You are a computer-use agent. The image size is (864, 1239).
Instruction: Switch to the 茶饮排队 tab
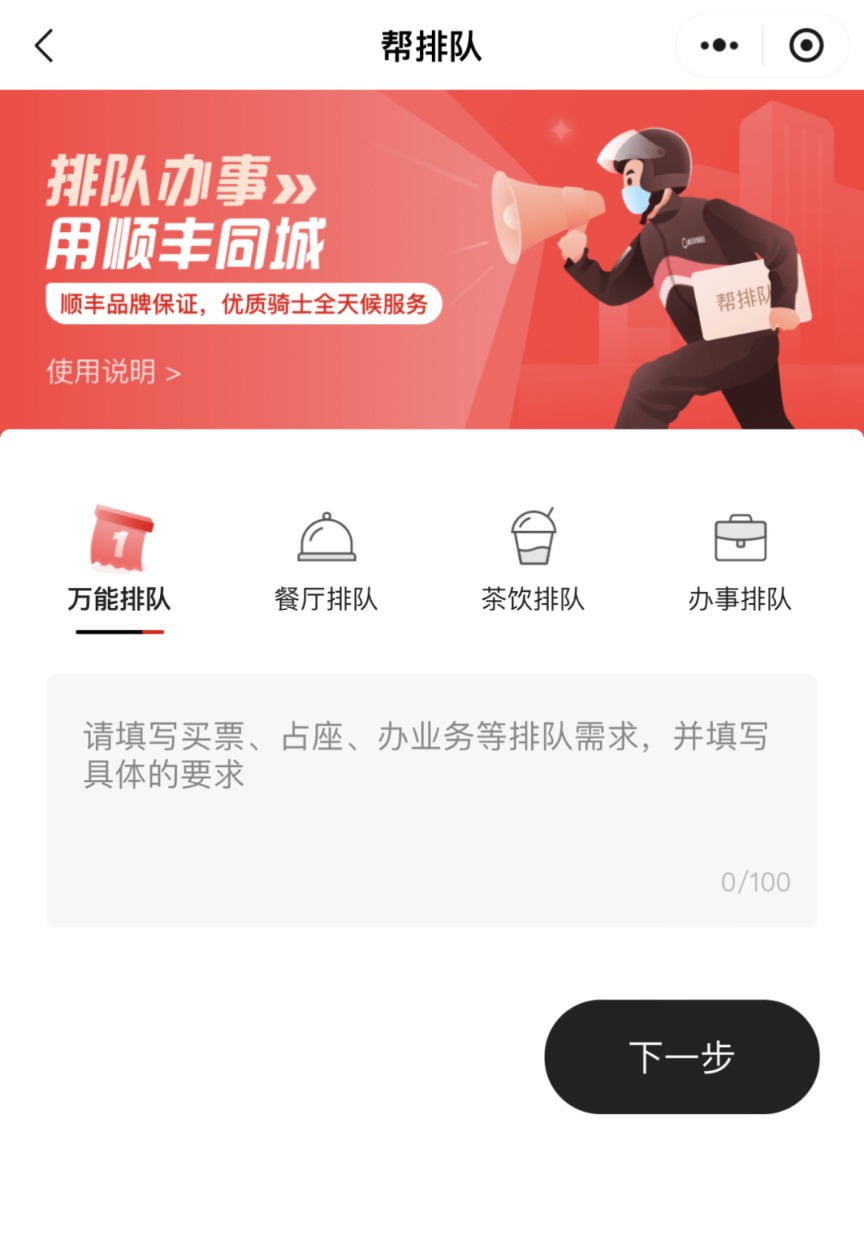(532, 562)
